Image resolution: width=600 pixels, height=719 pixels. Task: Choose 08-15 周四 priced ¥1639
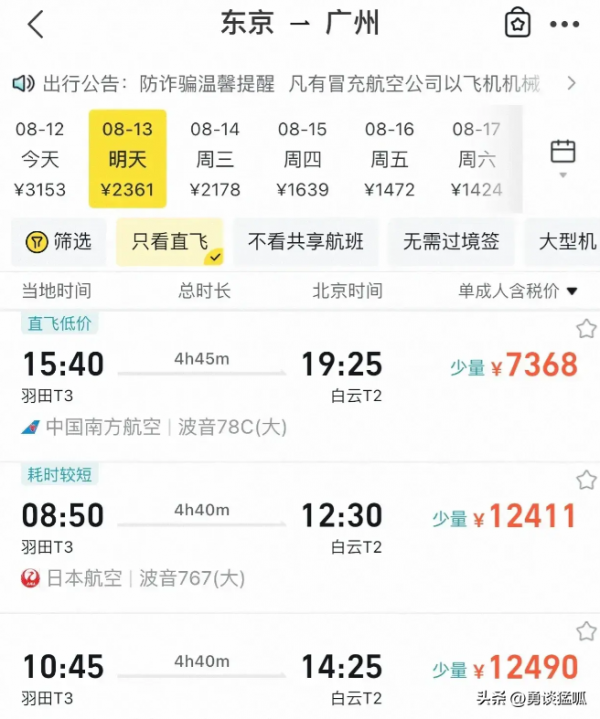tap(302, 158)
